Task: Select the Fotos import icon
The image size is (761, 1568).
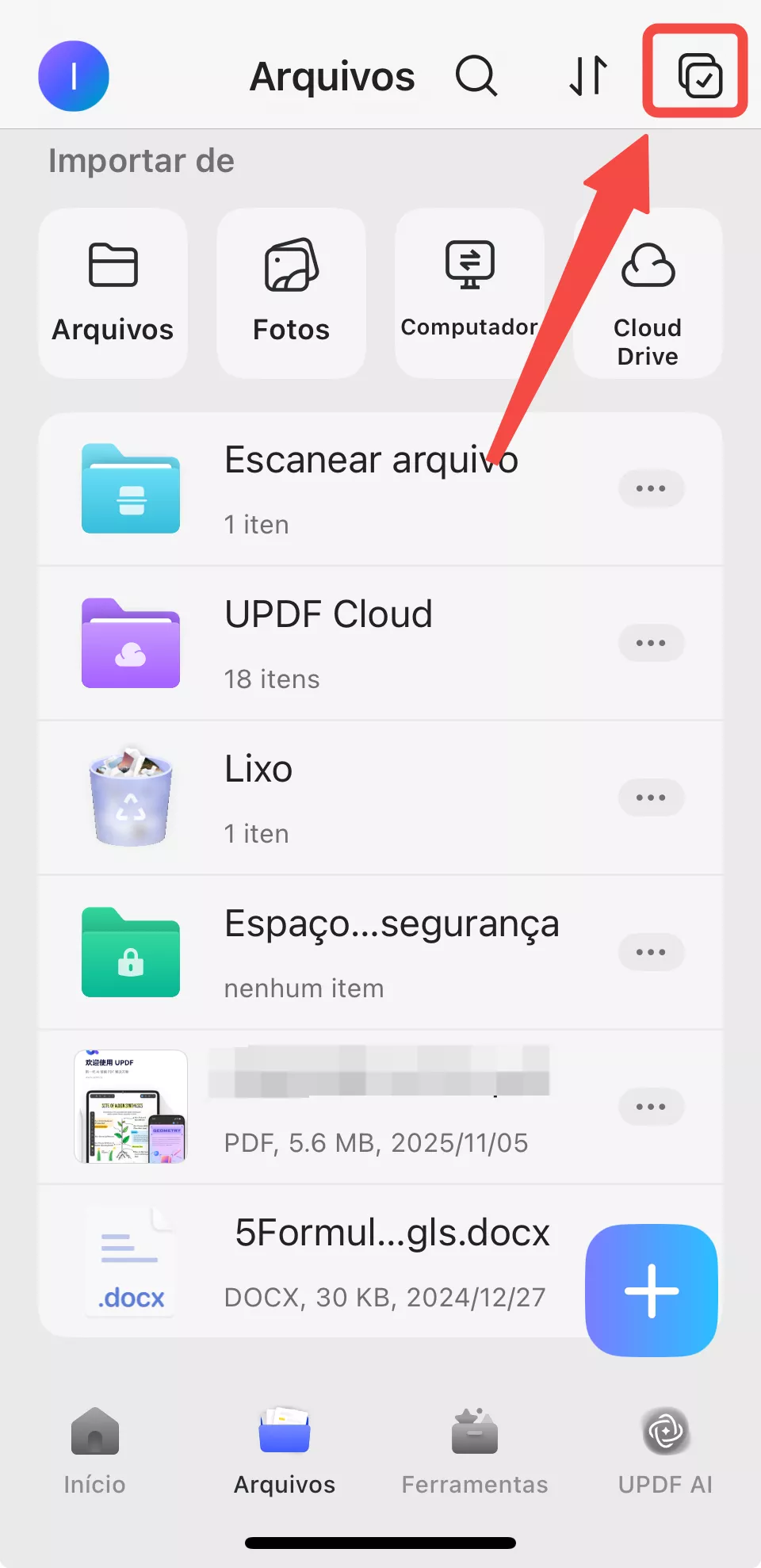Action: point(290,292)
